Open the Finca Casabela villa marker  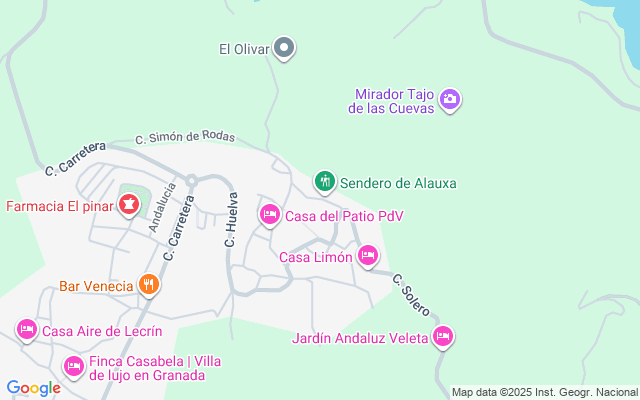[74, 367]
